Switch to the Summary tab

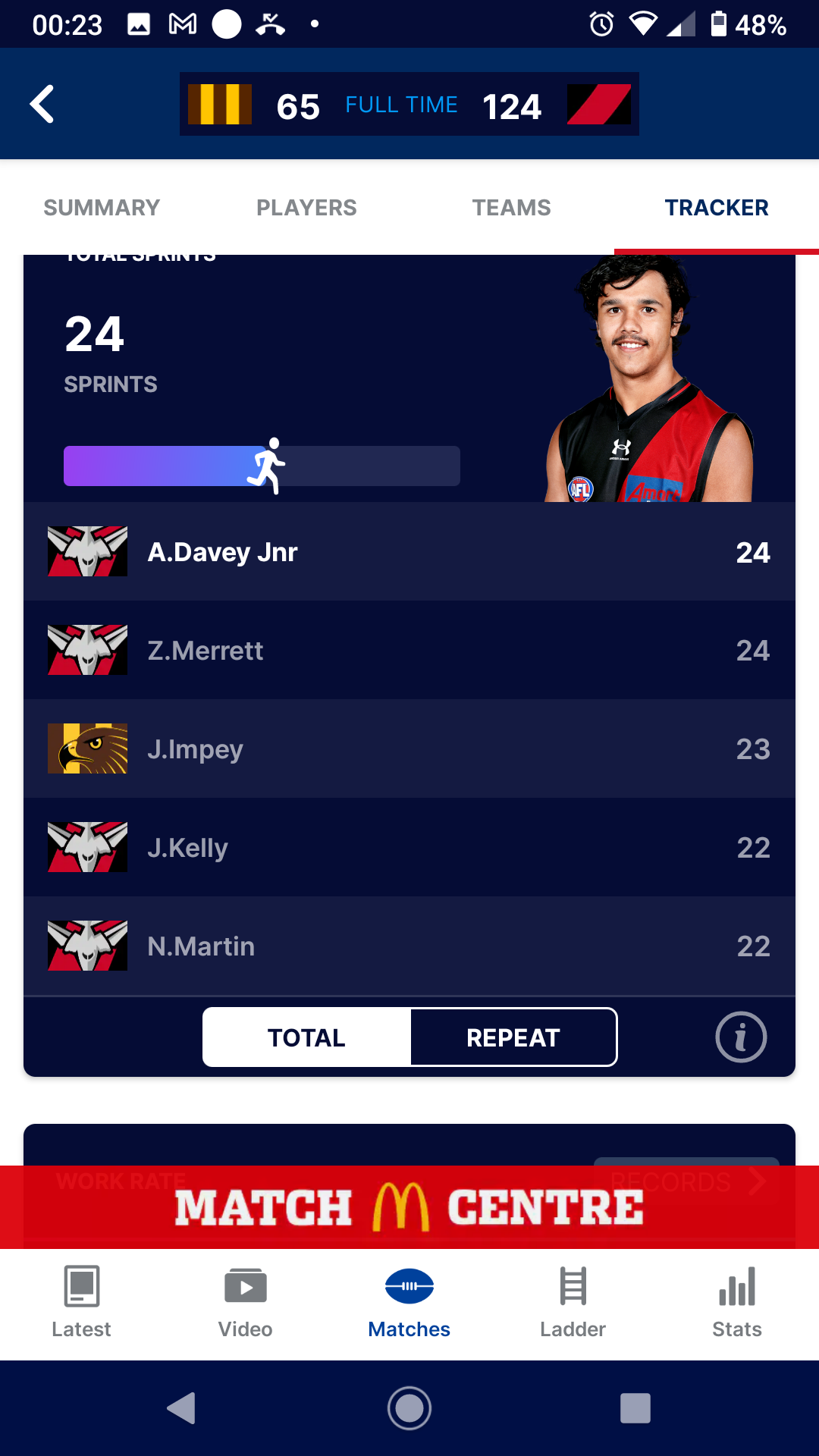click(102, 207)
